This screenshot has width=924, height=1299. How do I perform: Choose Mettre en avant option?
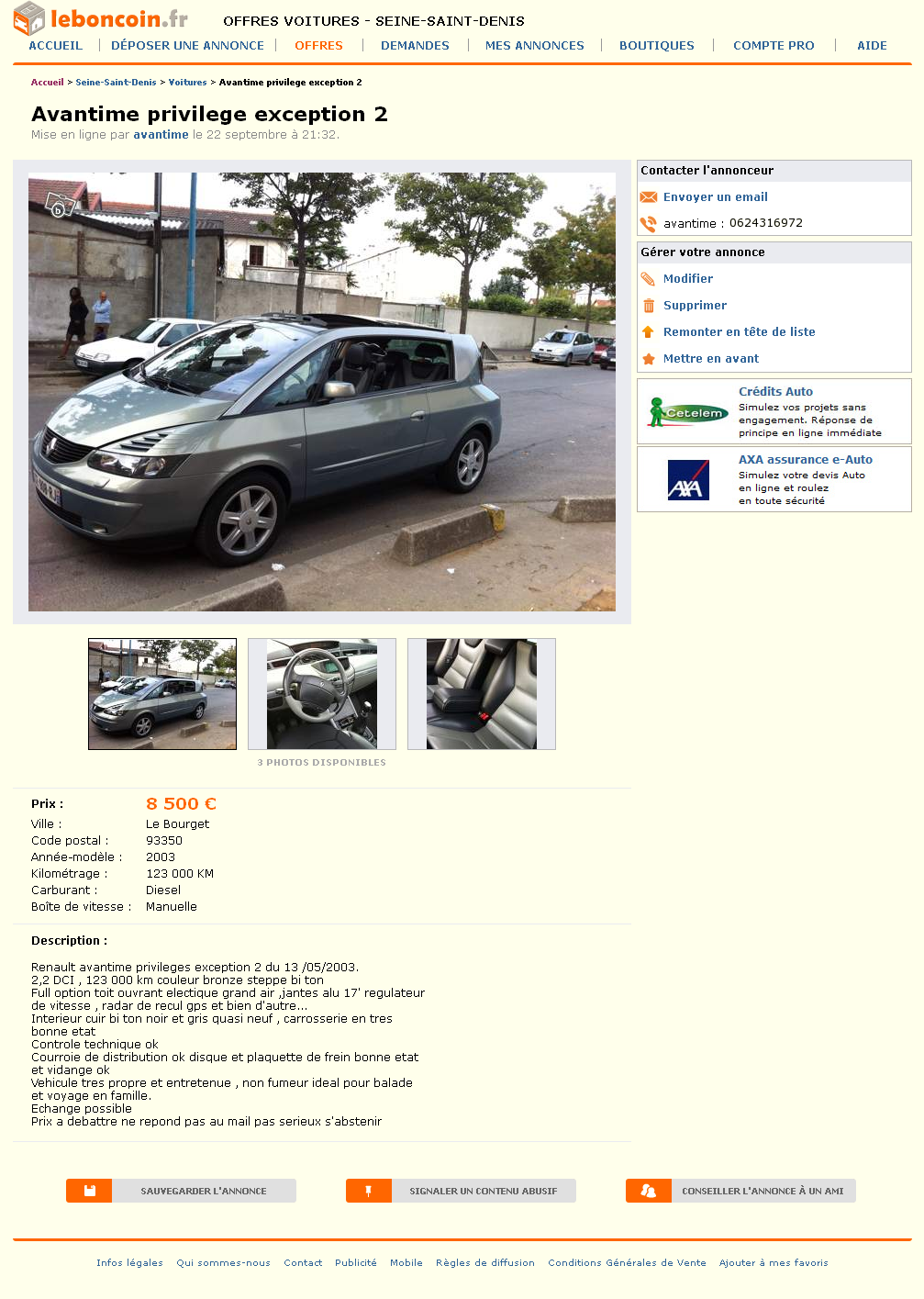(710, 359)
